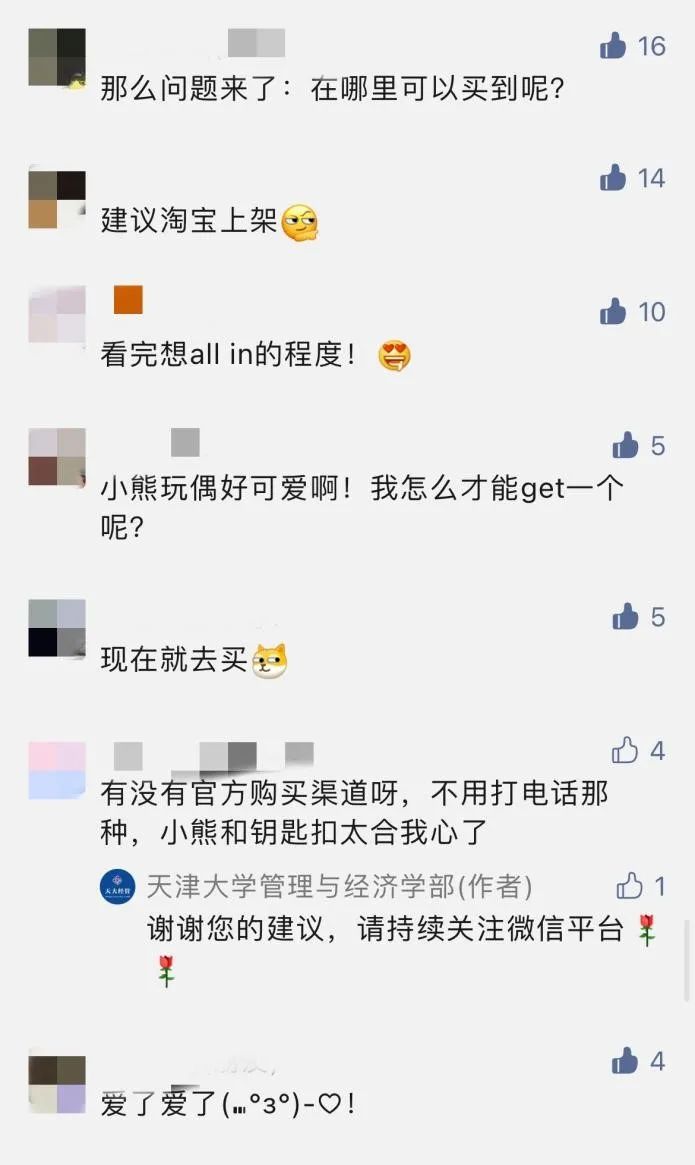This screenshot has width=695, height=1165.
Task: Like the comment '爱了爱了'
Action: click(625, 1061)
